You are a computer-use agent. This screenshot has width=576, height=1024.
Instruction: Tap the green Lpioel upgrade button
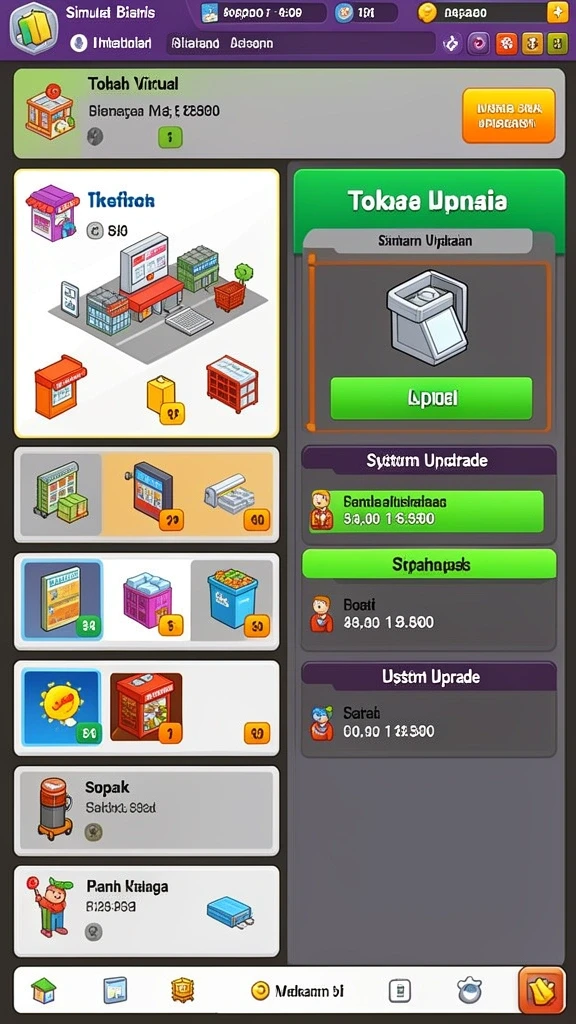[431, 398]
